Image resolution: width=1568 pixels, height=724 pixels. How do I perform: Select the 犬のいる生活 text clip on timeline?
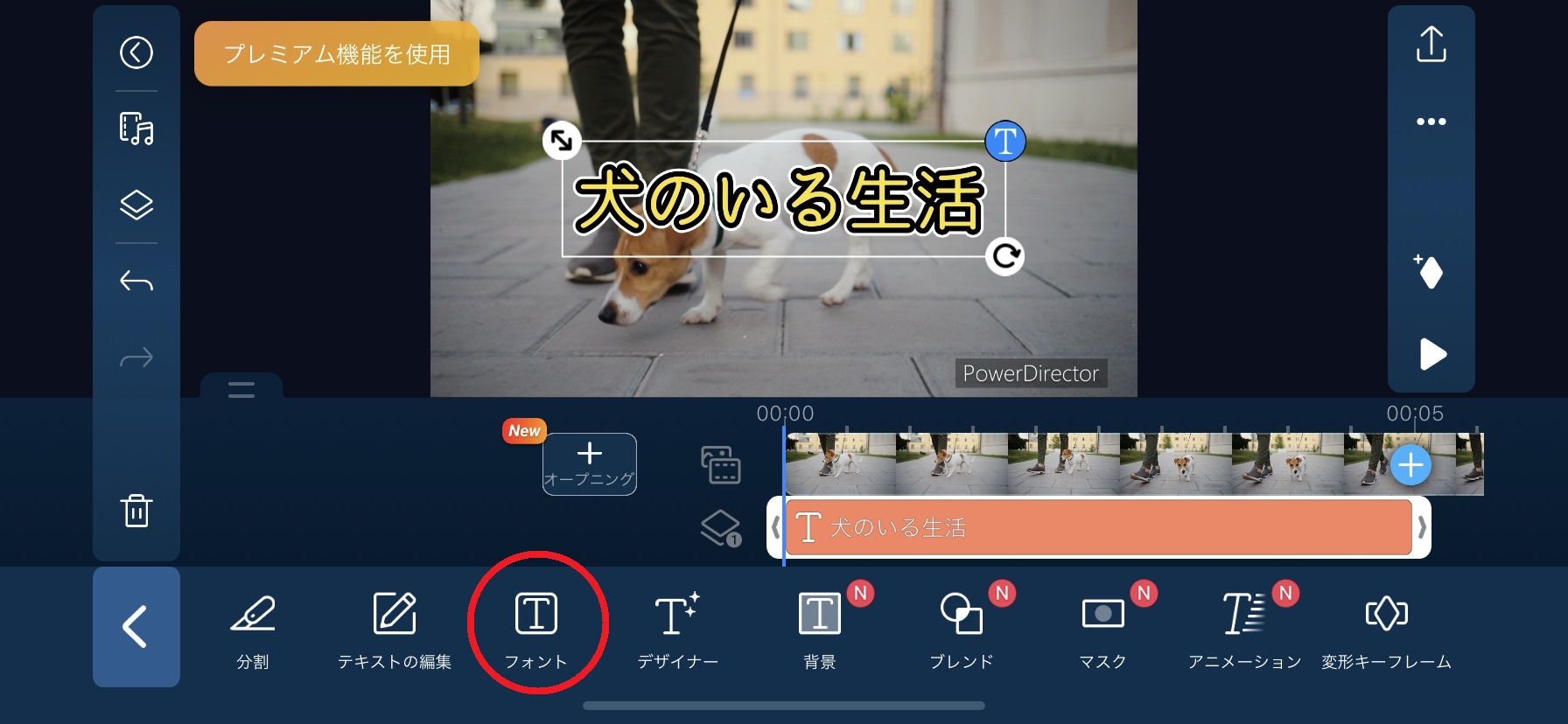(1098, 527)
